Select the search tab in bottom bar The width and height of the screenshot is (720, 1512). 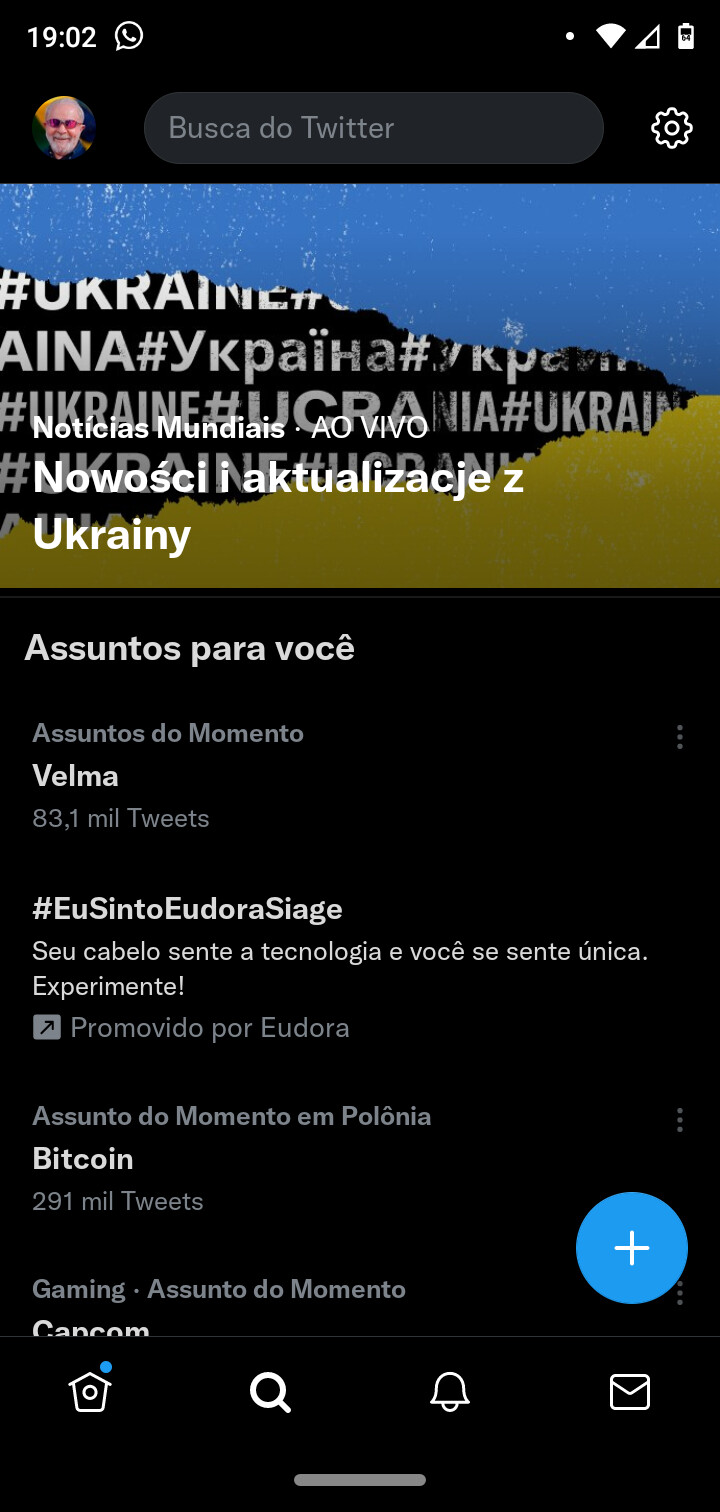270,1391
